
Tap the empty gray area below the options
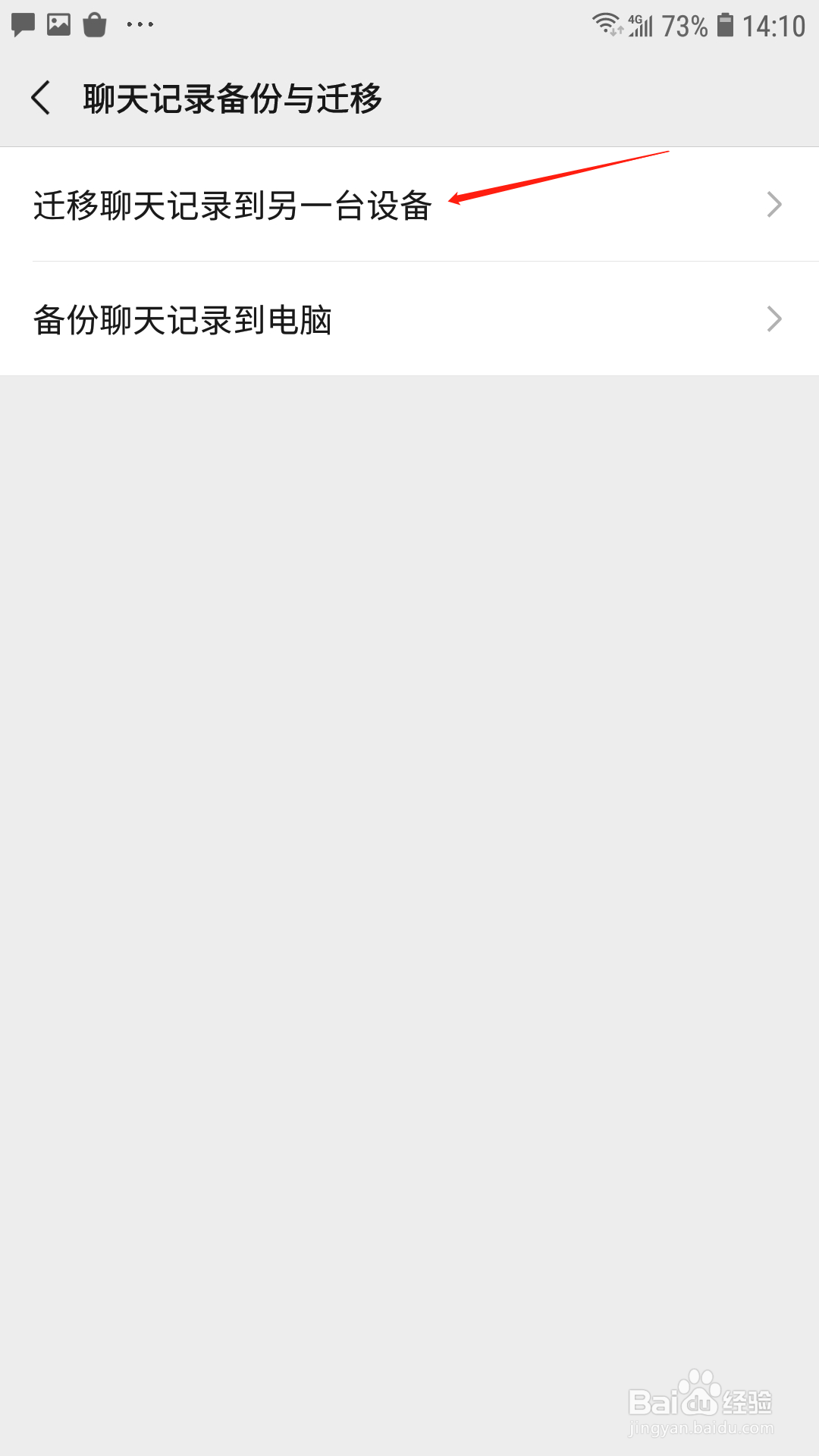(x=409, y=834)
